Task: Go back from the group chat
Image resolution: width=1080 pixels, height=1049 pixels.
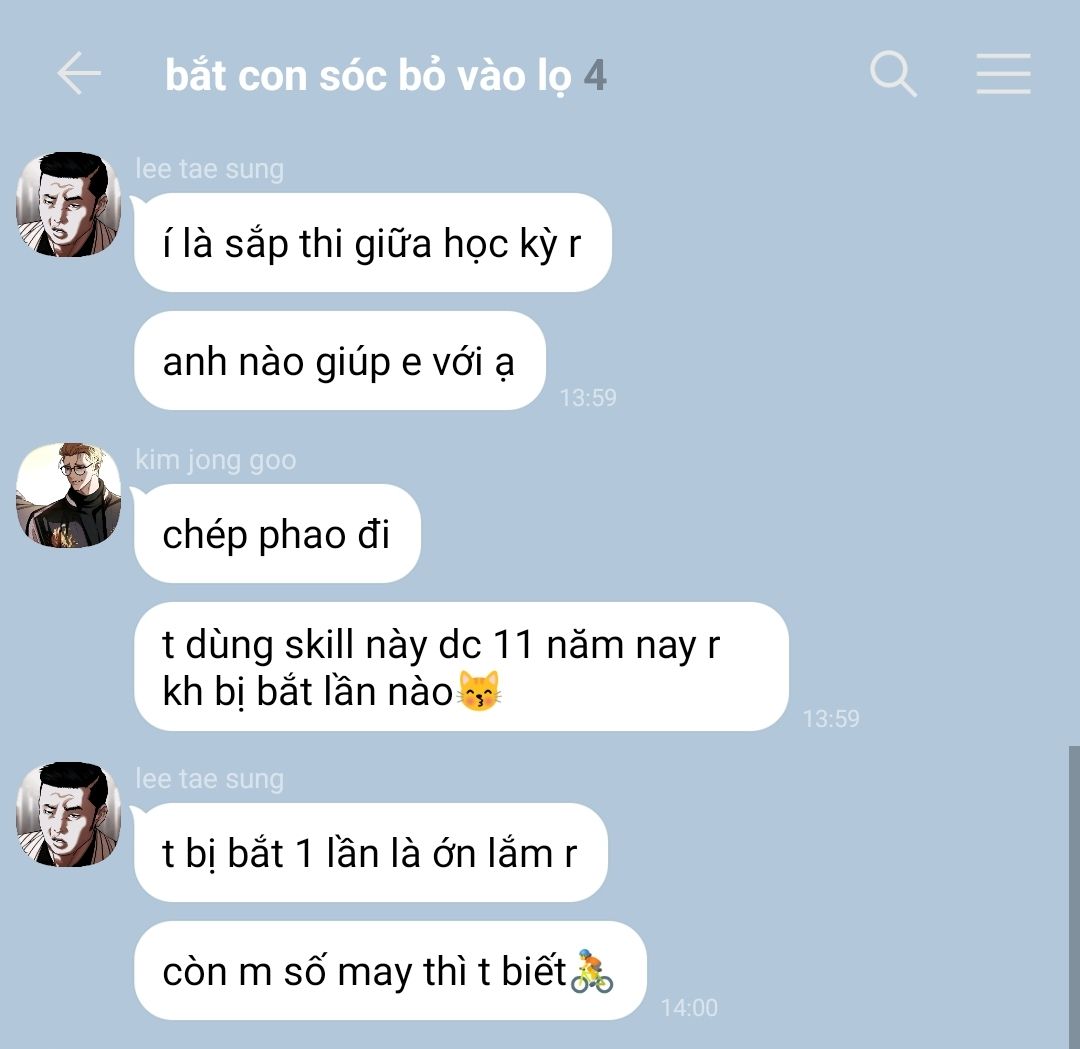Action: coord(78,74)
